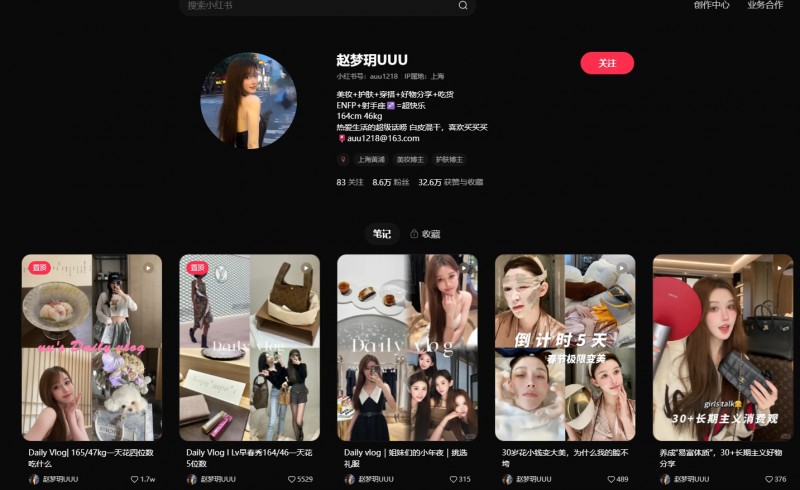Viewport: 800px width, 490px height.
Task: Open the 姐妹们的小年夜 vlog post
Action: (407, 347)
